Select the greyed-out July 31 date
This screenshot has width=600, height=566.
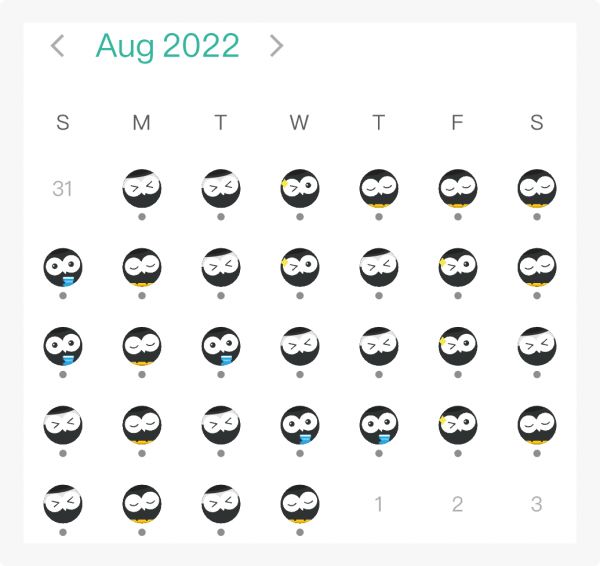pyautogui.click(x=62, y=188)
